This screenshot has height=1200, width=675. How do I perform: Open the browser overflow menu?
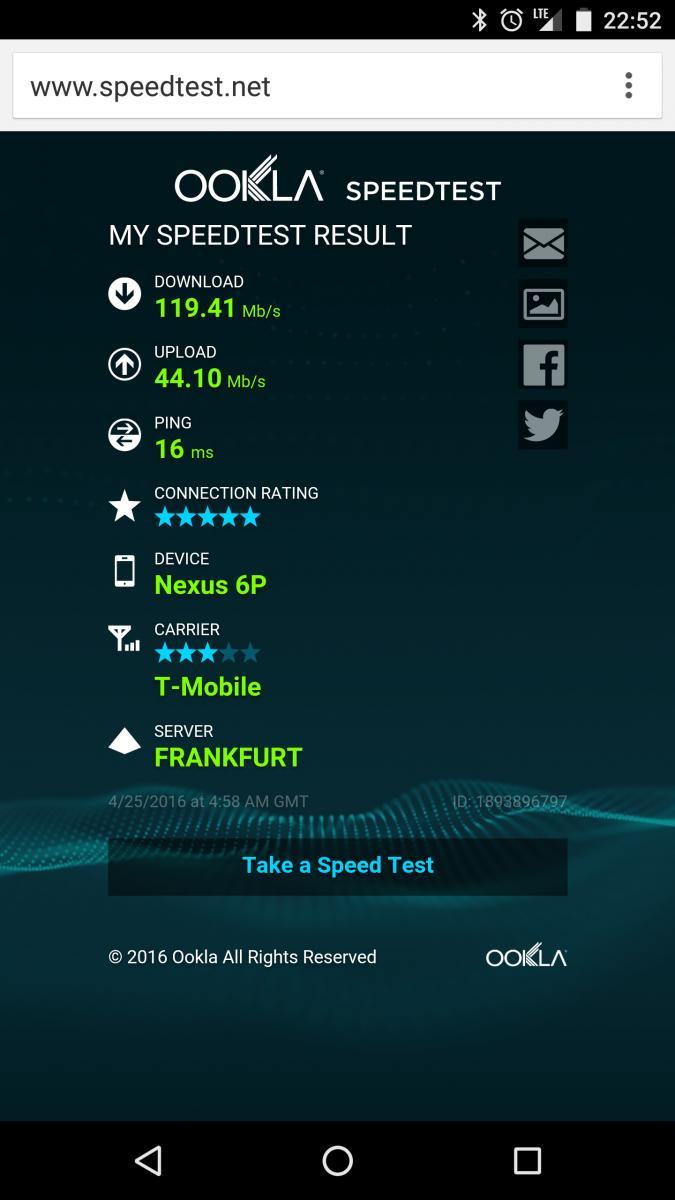(628, 86)
